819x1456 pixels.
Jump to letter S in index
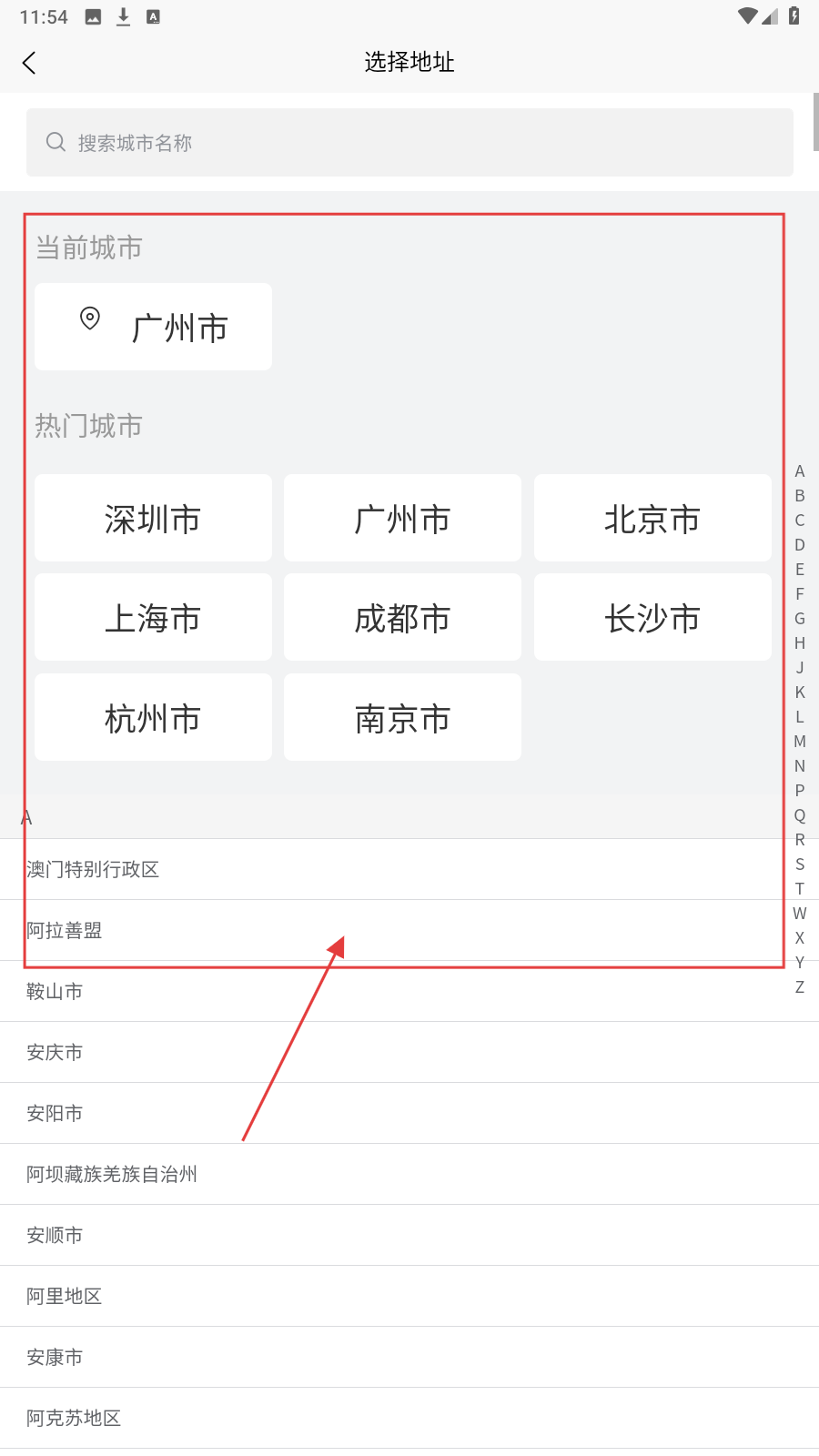[x=800, y=864]
